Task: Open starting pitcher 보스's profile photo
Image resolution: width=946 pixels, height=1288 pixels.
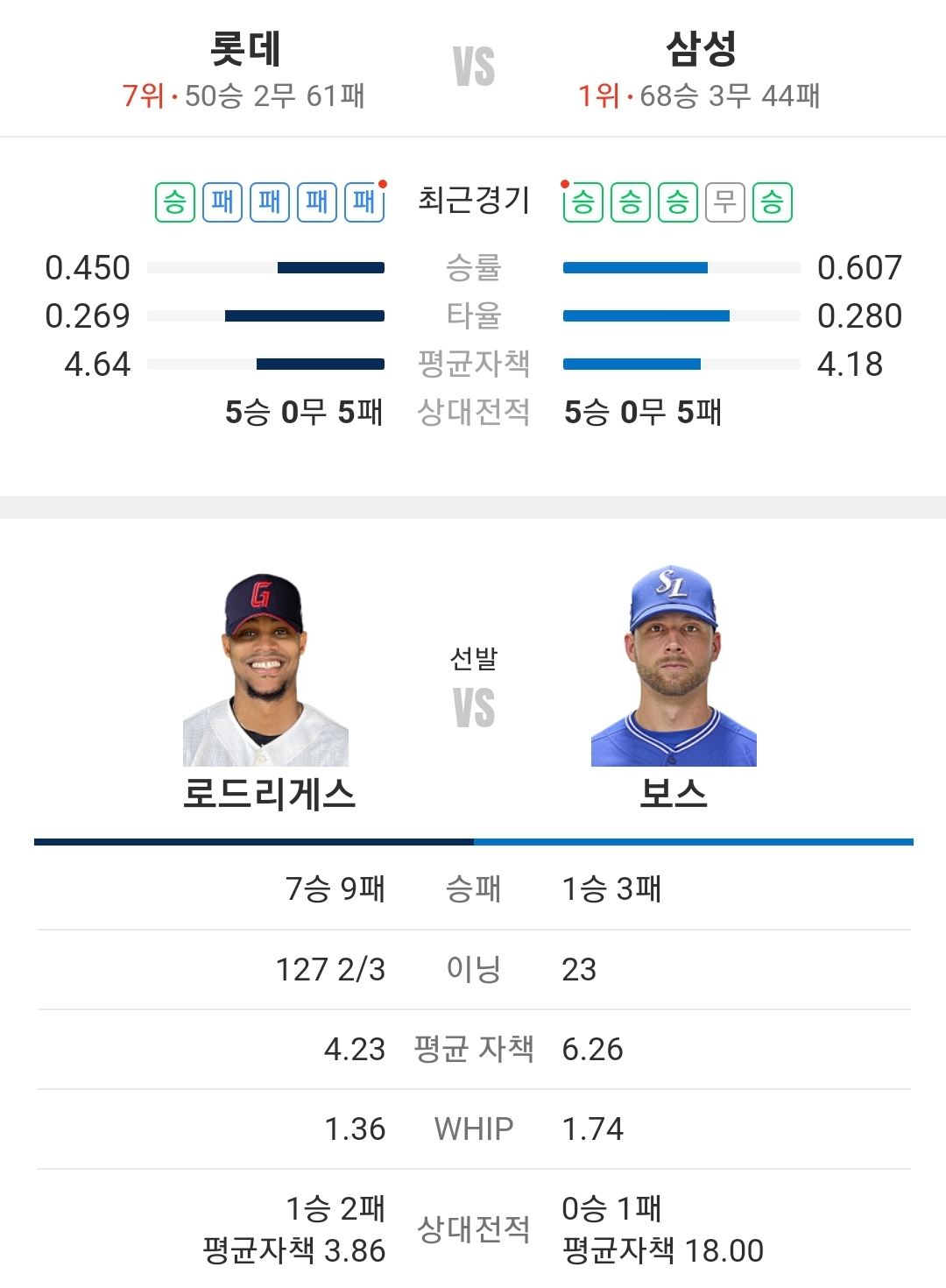Action: (x=674, y=666)
